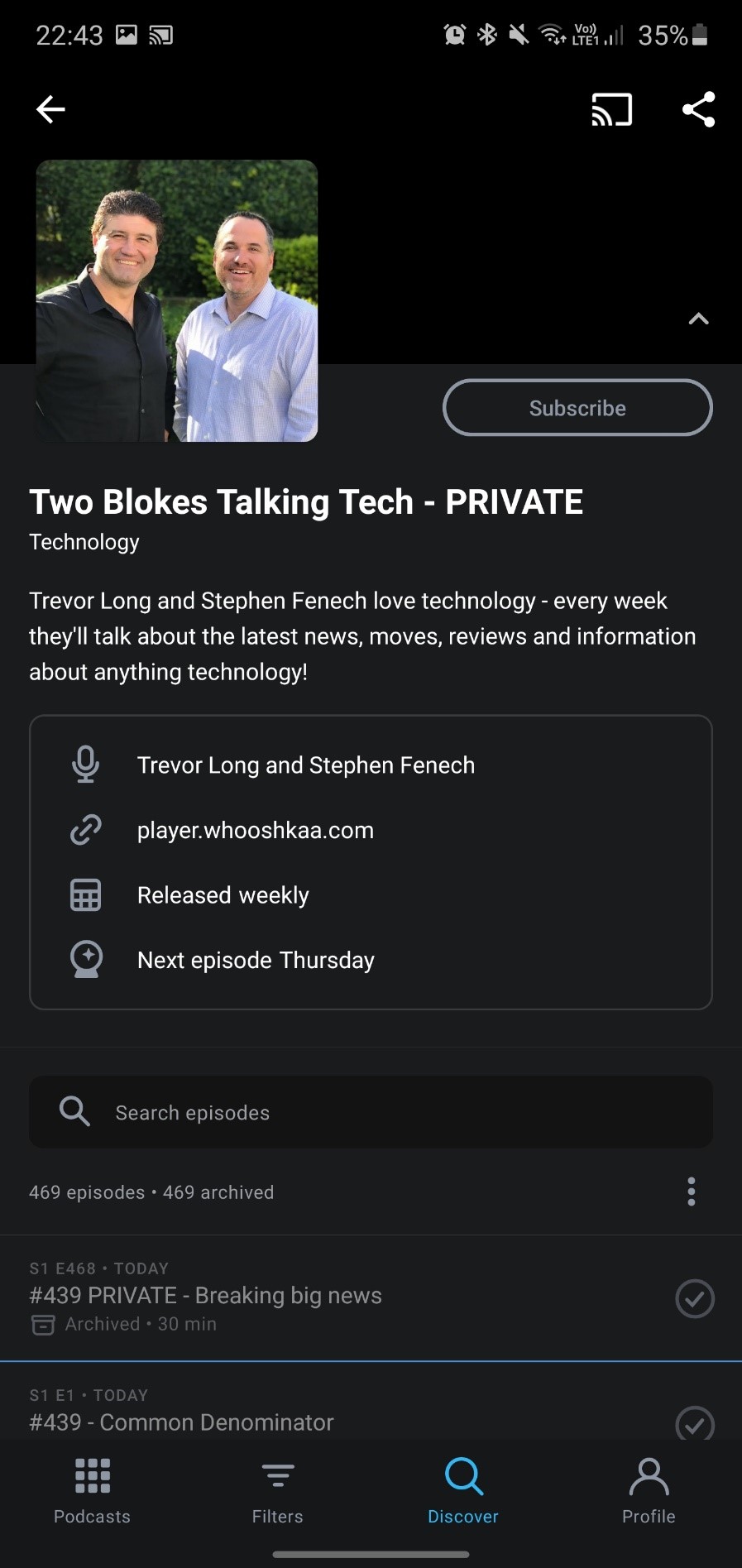Screen dimensions: 742x1568
Task: Click the website link icon in details card
Action: click(85, 829)
